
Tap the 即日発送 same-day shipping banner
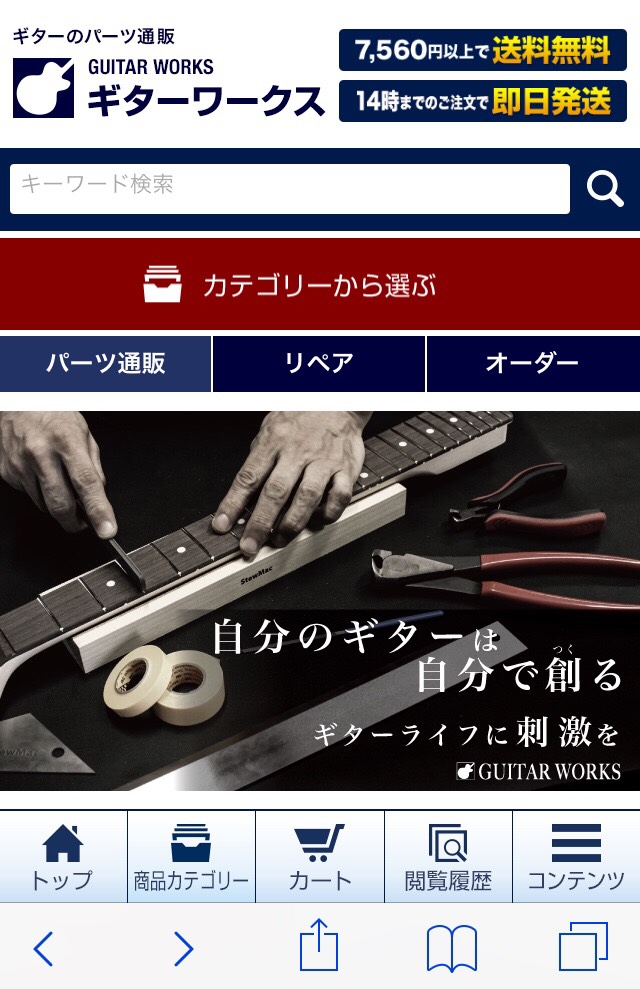click(x=482, y=101)
